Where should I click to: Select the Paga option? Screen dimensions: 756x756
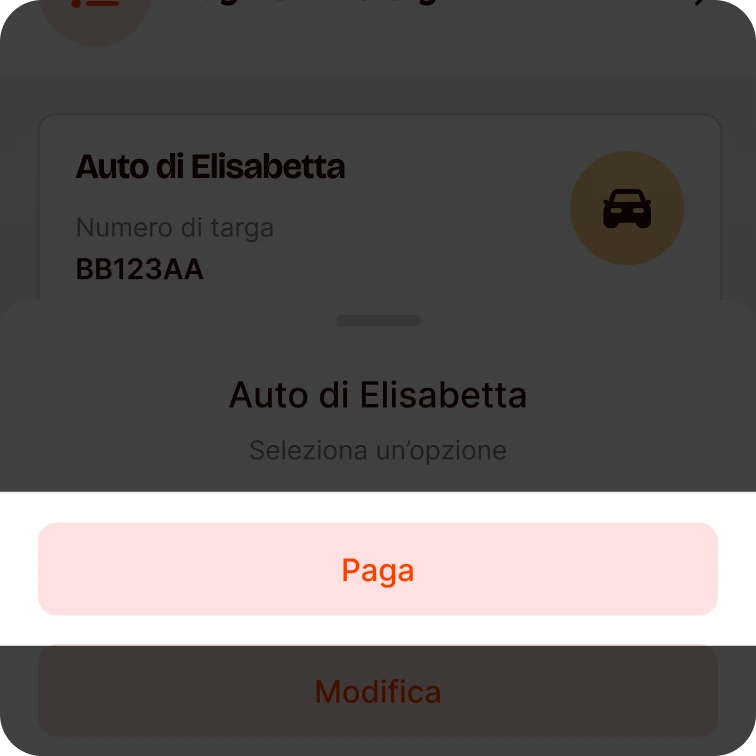(x=378, y=569)
